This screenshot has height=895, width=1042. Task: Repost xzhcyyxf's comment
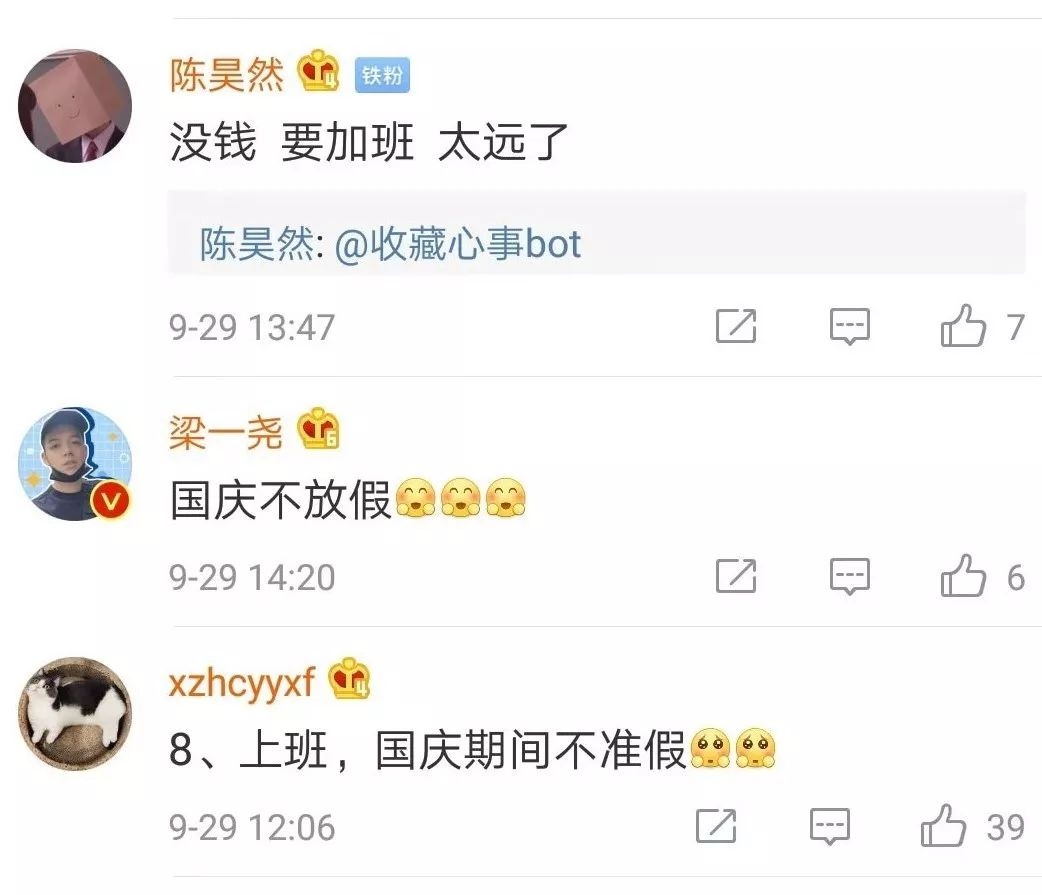point(716,827)
